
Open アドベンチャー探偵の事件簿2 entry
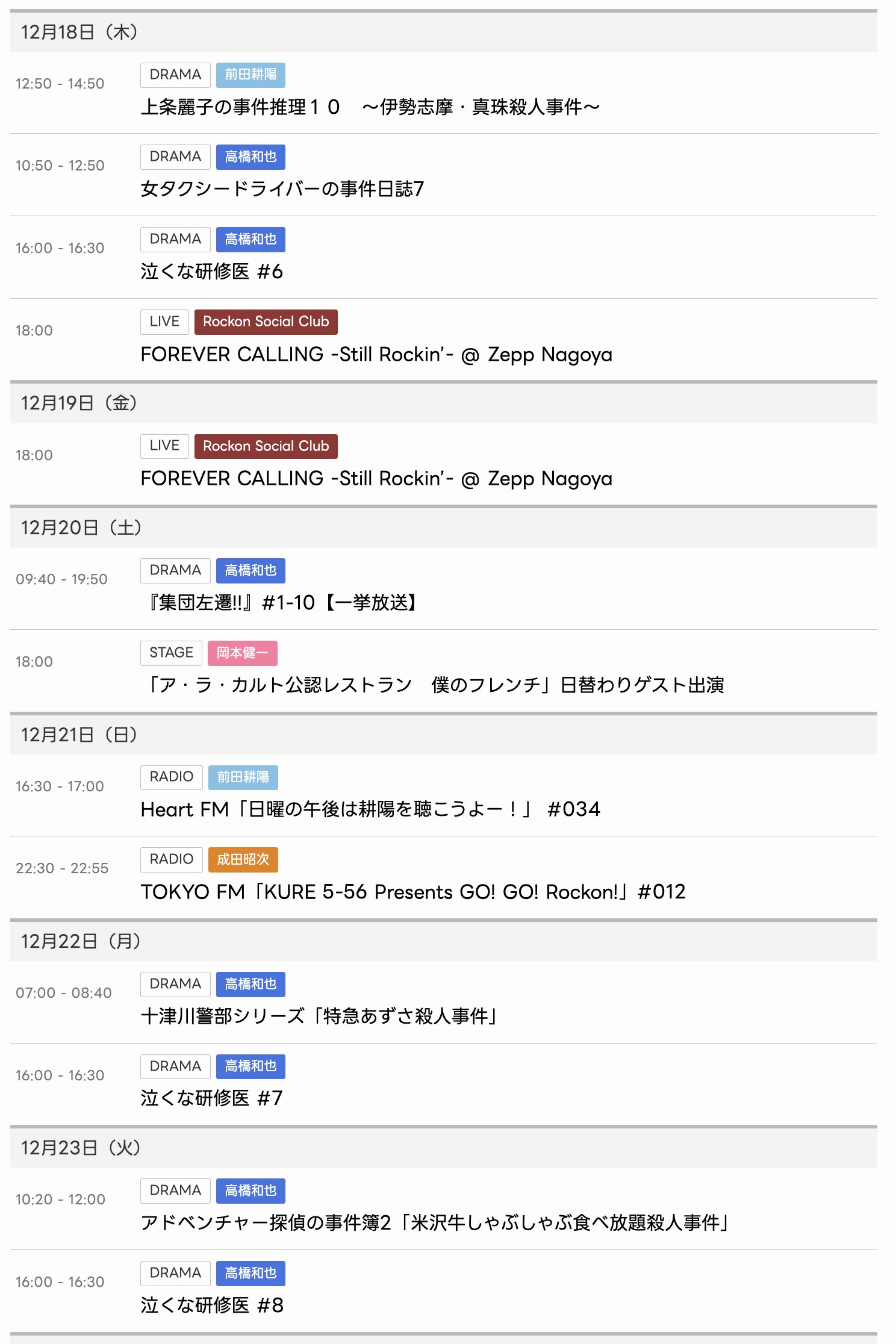435,1223
